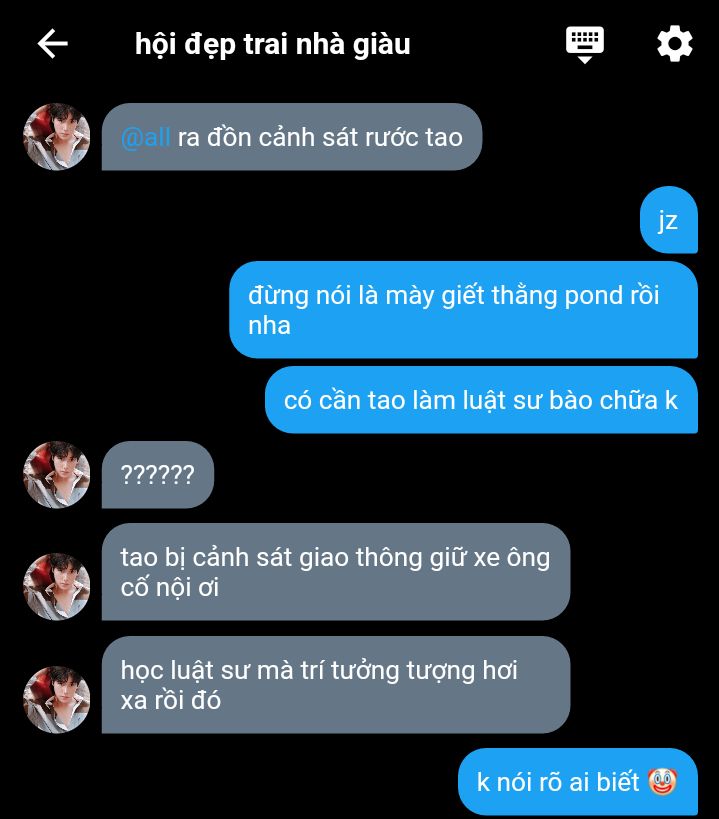Screen dimensions: 719x819
Task: Open the settings gear icon
Action: click(x=674, y=44)
